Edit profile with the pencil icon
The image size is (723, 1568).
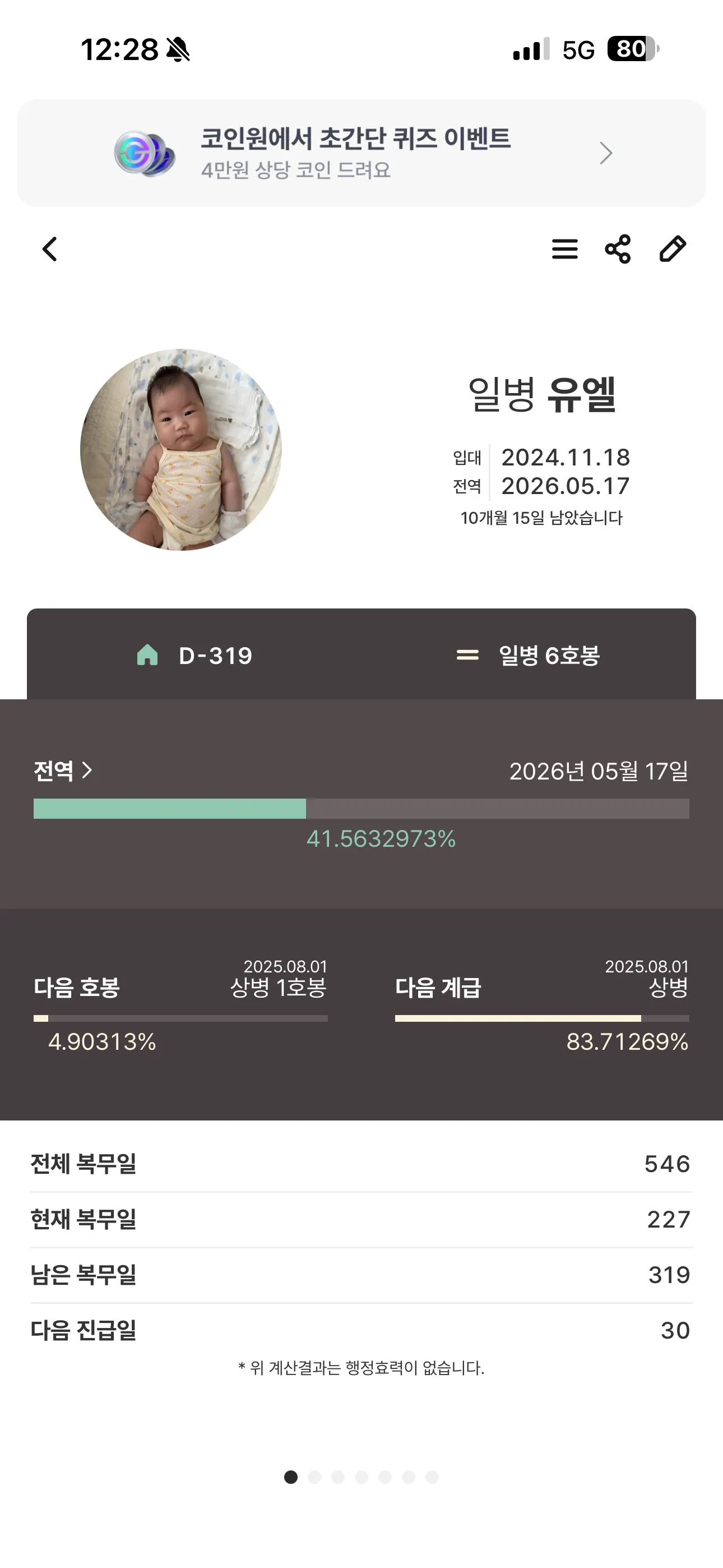point(673,249)
